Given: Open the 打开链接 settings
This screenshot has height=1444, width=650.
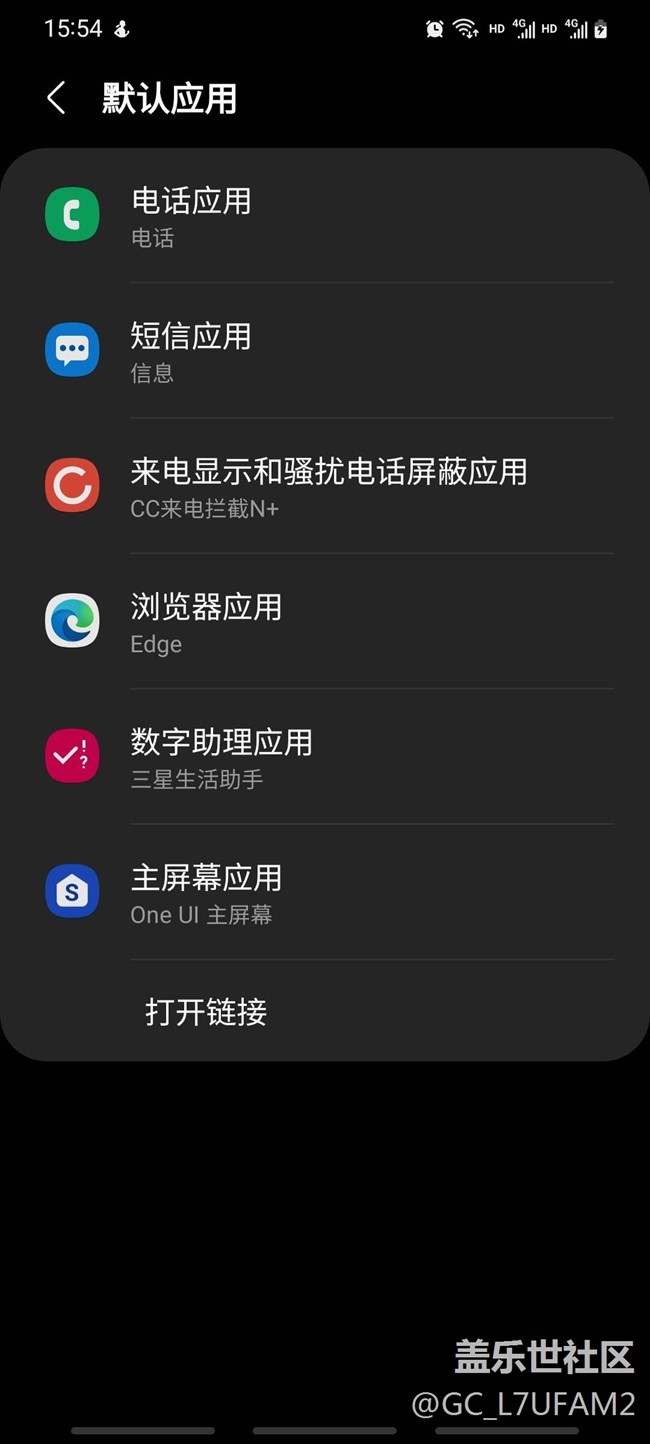Looking at the screenshot, I should tap(325, 1012).
